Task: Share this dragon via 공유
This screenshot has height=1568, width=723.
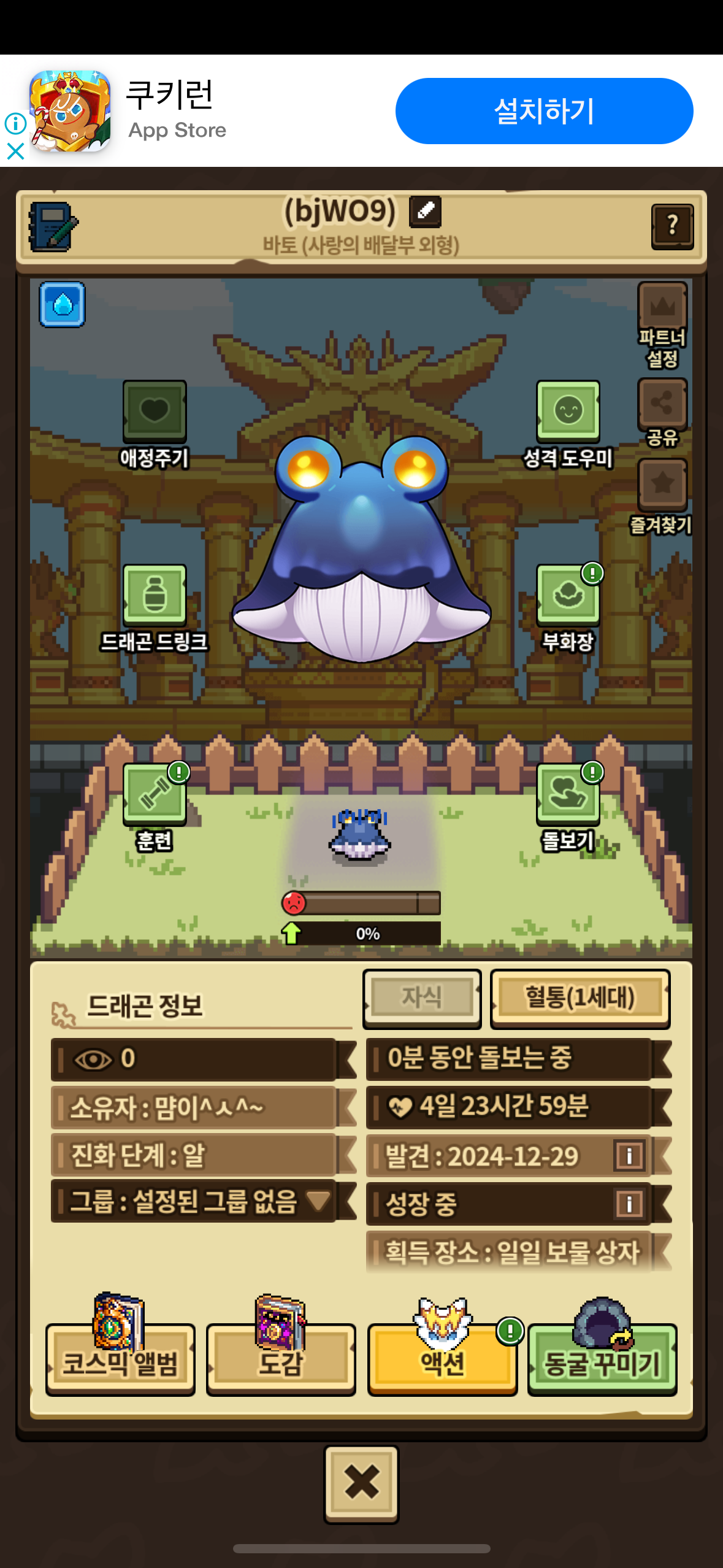Action: coord(662,404)
